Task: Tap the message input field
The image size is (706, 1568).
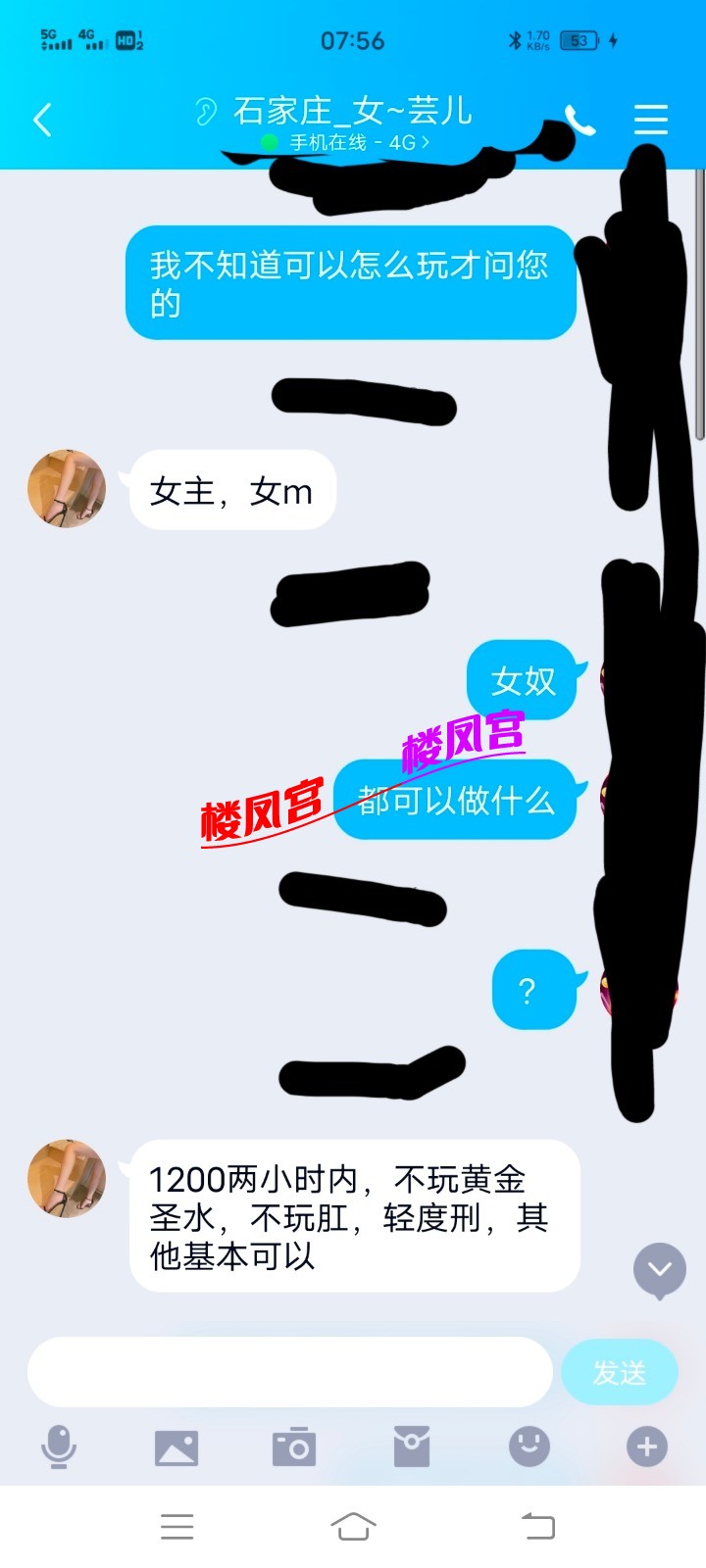Action: [x=289, y=1372]
